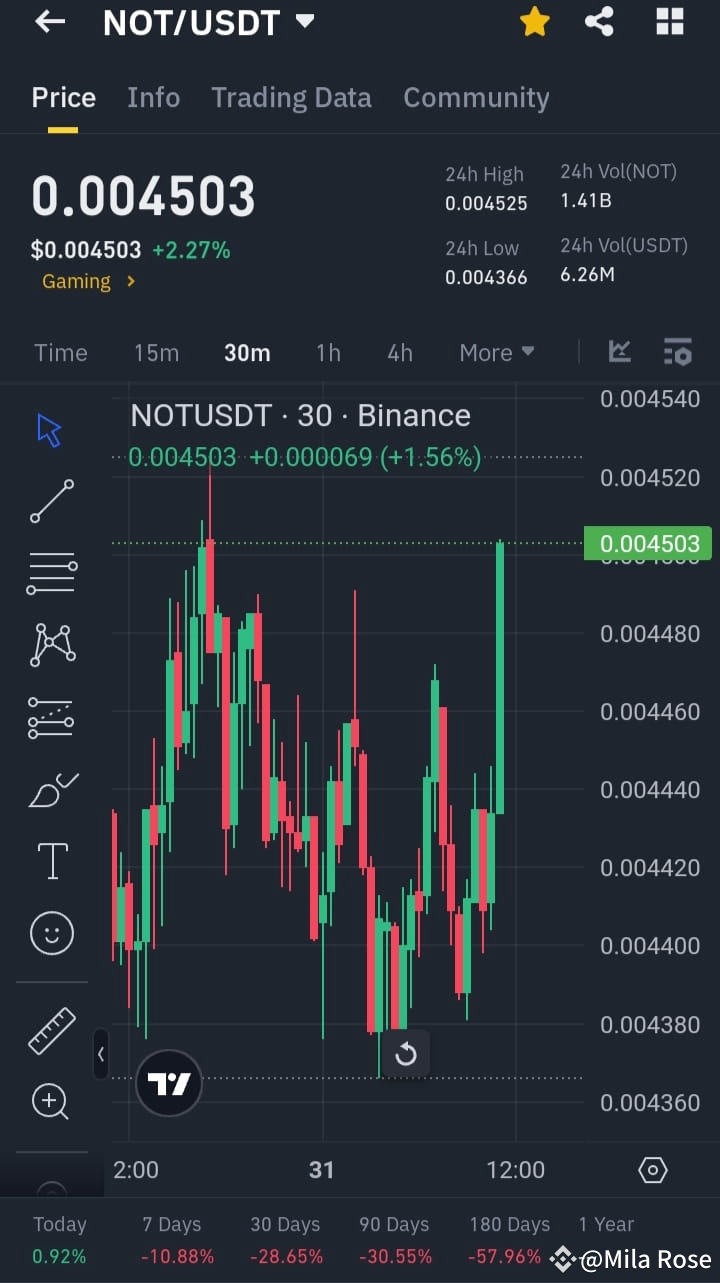
Task: Select the XABCD pattern tool
Action: [51, 644]
